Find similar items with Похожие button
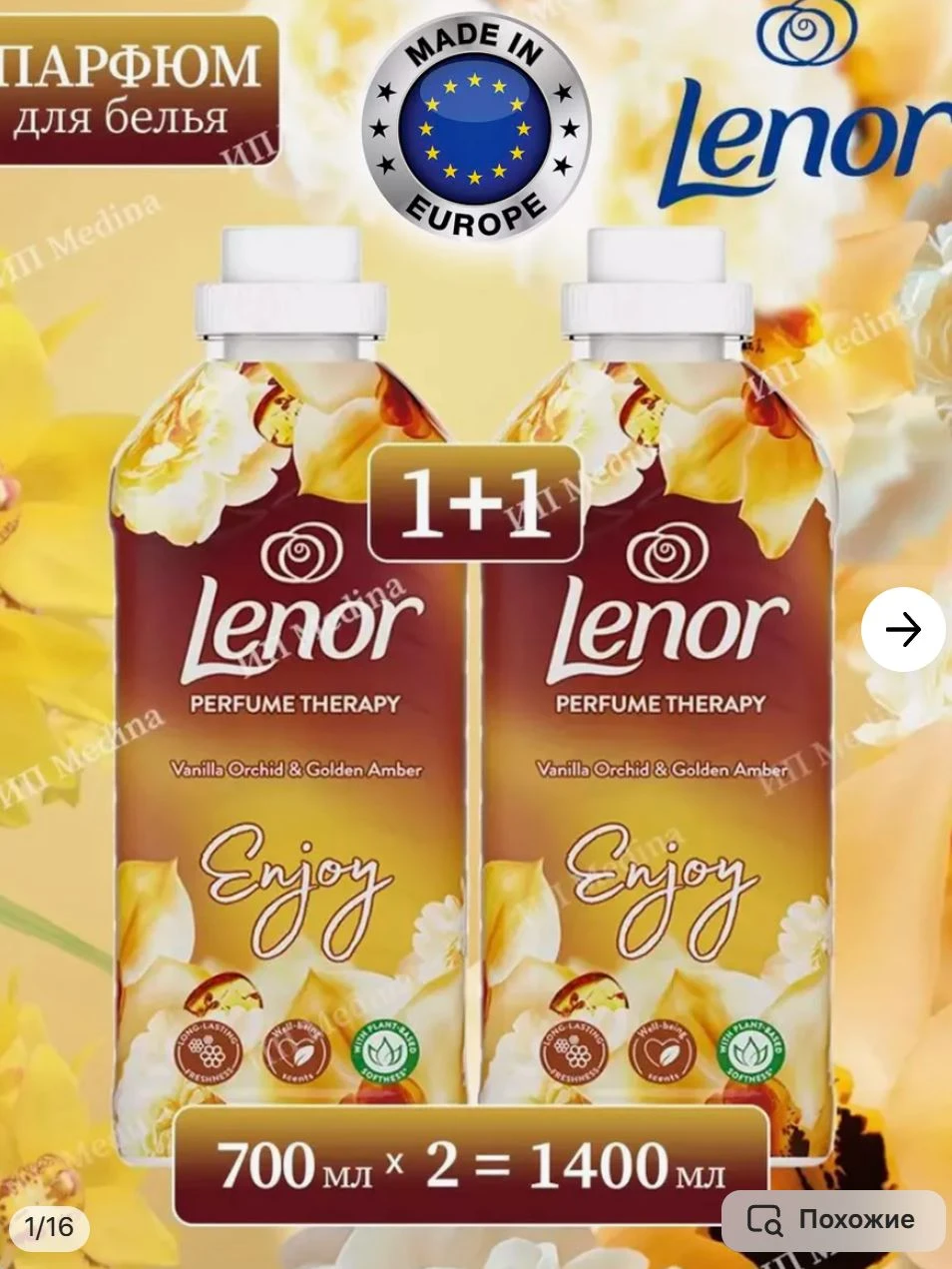Screen dimensions: 952x1269 [833, 1220]
